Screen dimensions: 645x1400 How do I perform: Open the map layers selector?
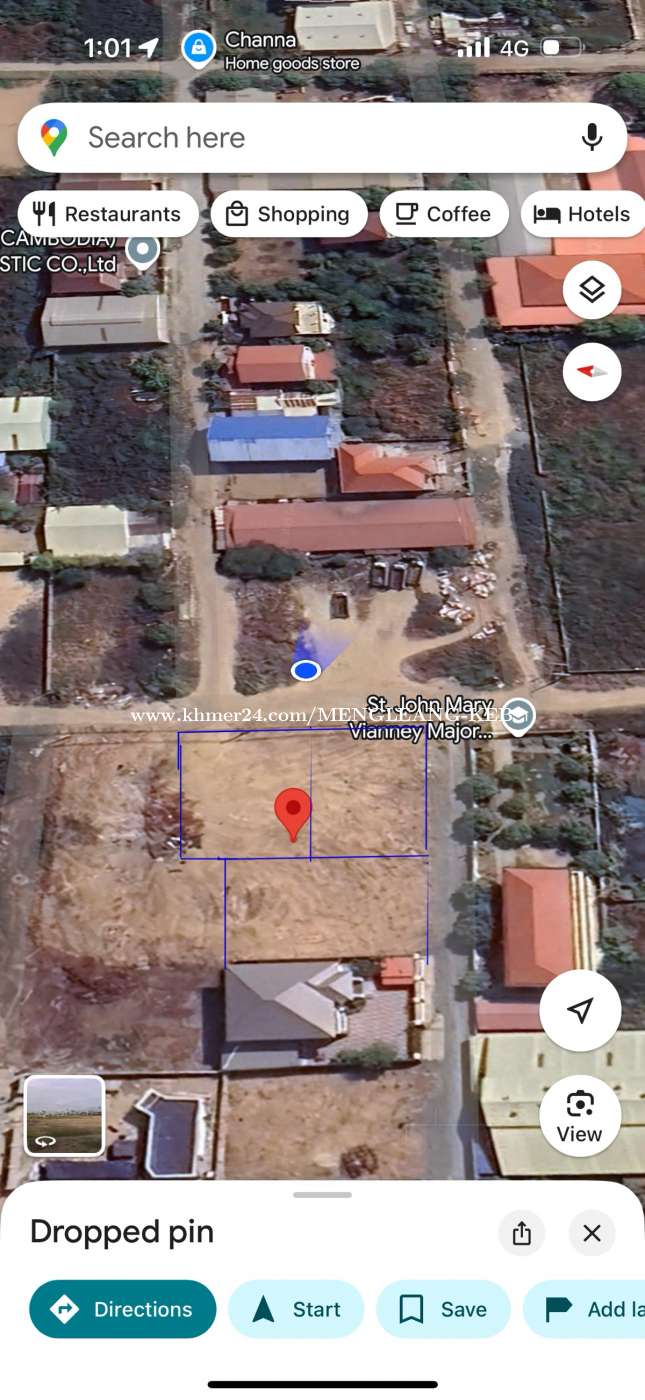click(x=592, y=291)
